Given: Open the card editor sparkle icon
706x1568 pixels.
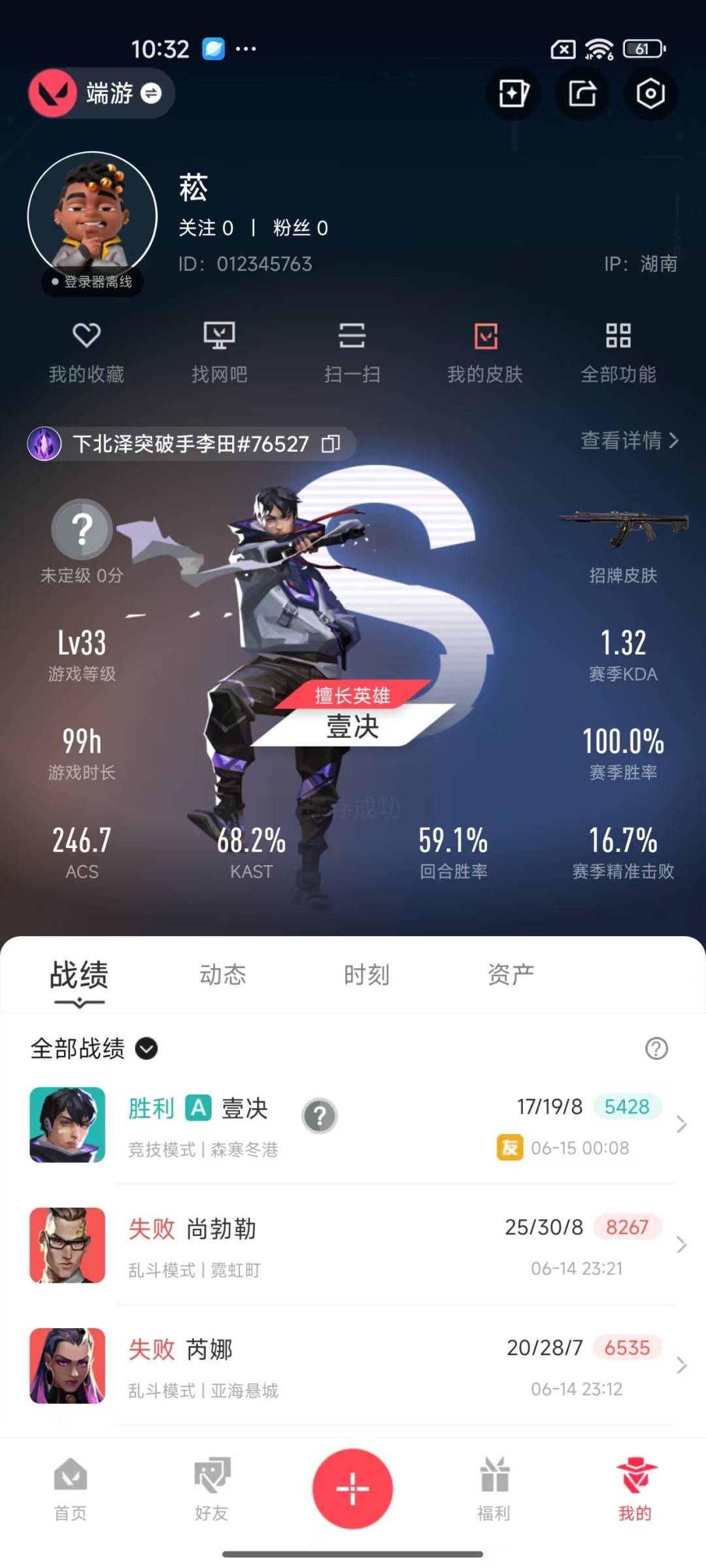Looking at the screenshot, I should (x=513, y=93).
